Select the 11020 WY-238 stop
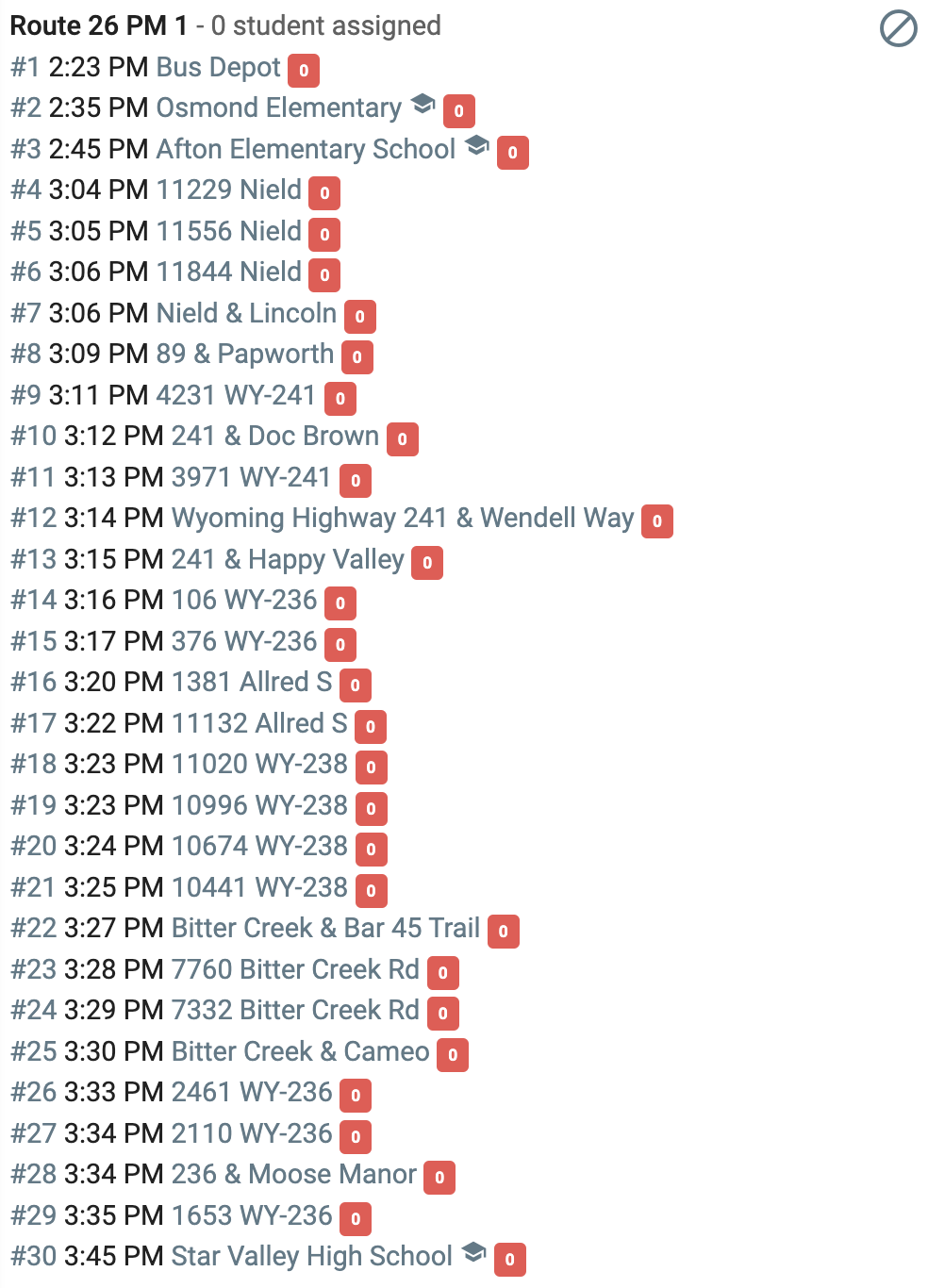Image resolution: width=928 pixels, height=1288 pixels. [x=259, y=765]
